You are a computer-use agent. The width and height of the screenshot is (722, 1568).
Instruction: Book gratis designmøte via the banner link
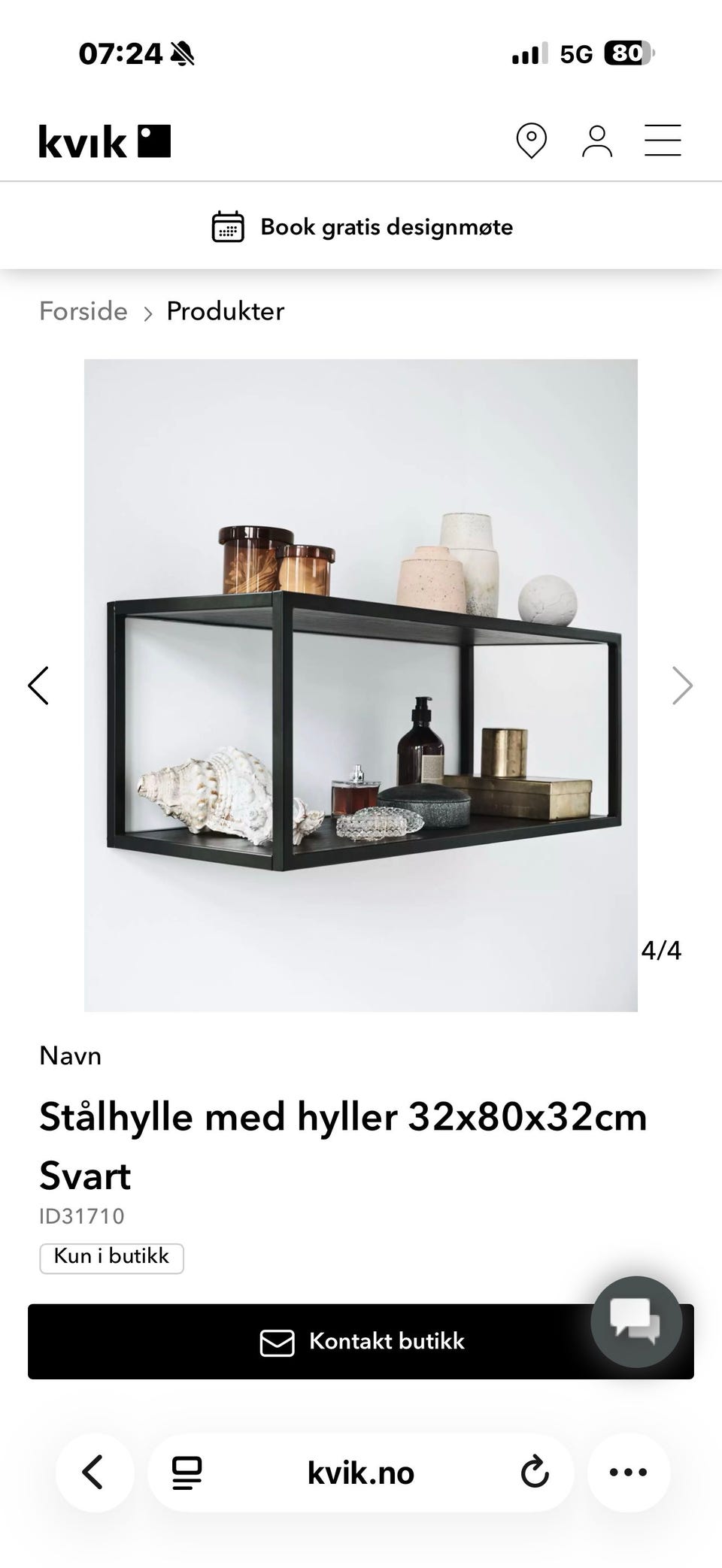coord(386,226)
